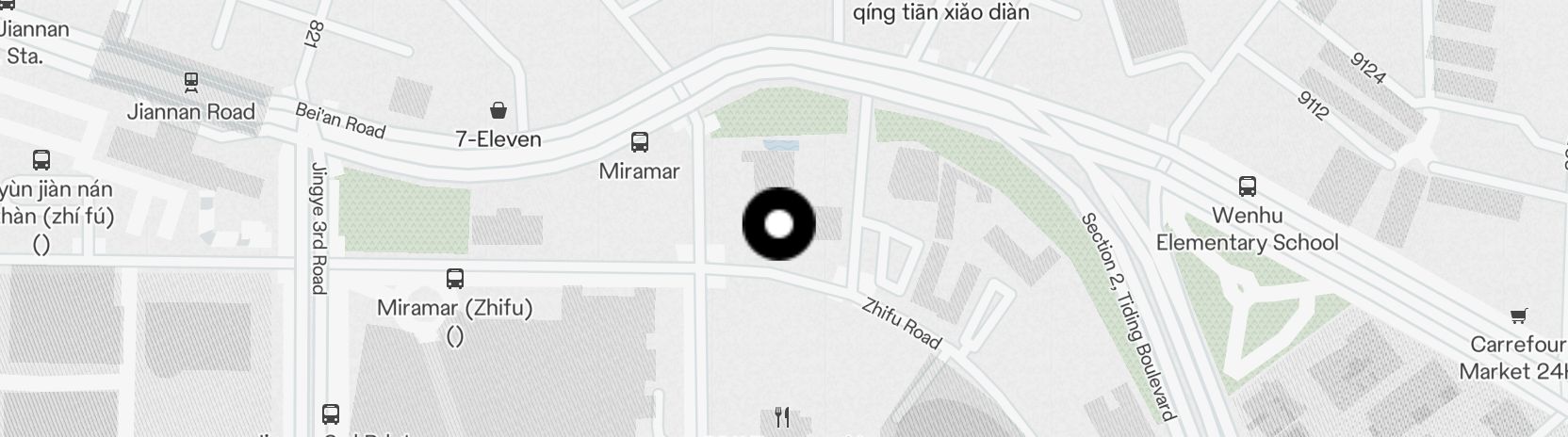Tap the restaurant marker below Zhifu Road
Screen dimensions: 1568x437
click(781, 417)
